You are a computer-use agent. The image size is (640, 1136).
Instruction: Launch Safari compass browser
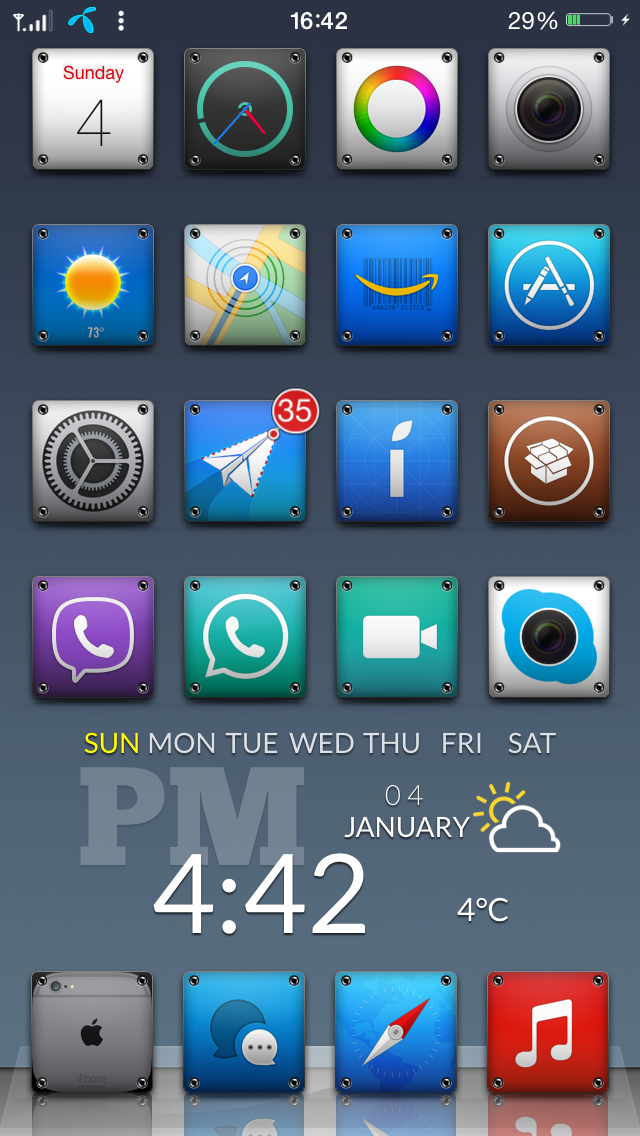397,1031
